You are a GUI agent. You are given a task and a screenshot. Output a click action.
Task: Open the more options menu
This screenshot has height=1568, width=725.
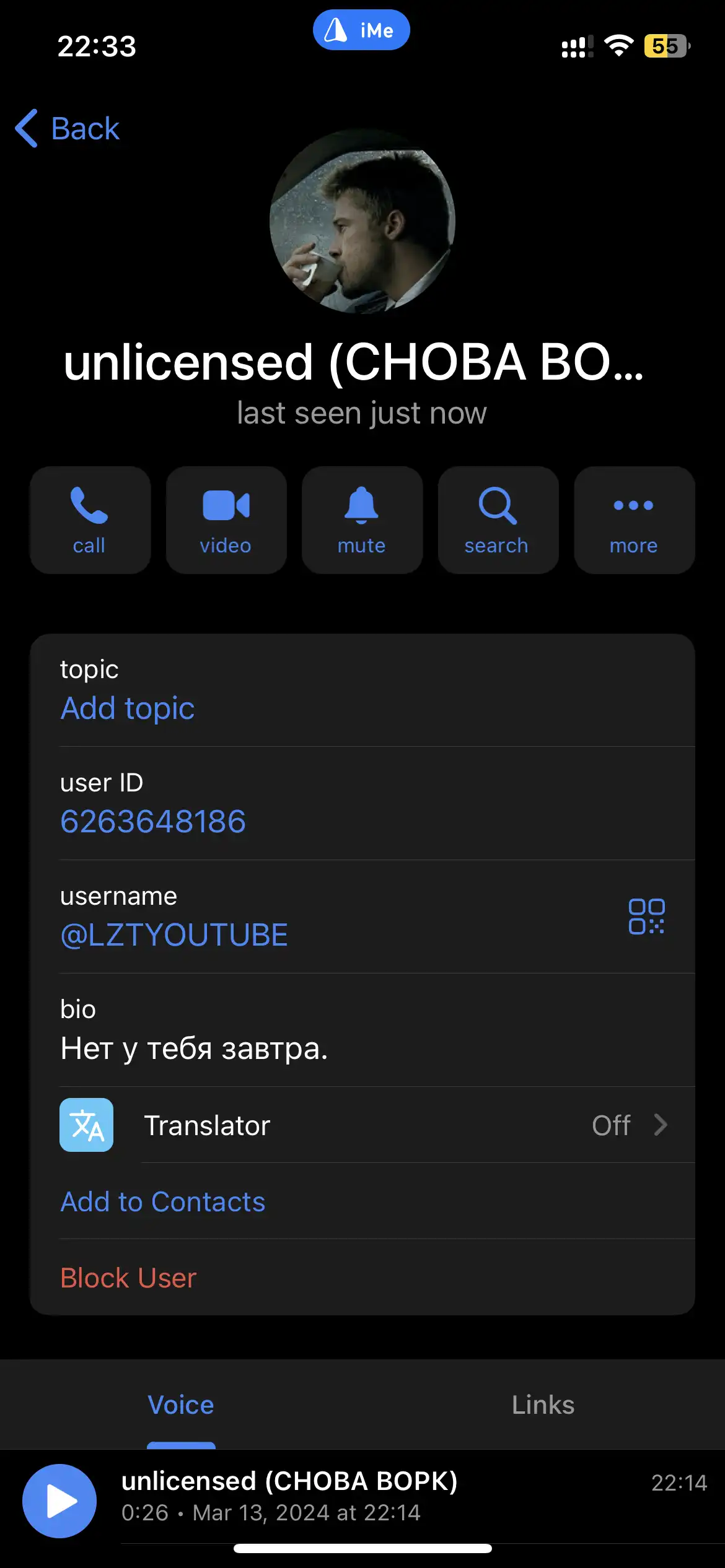(634, 520)
